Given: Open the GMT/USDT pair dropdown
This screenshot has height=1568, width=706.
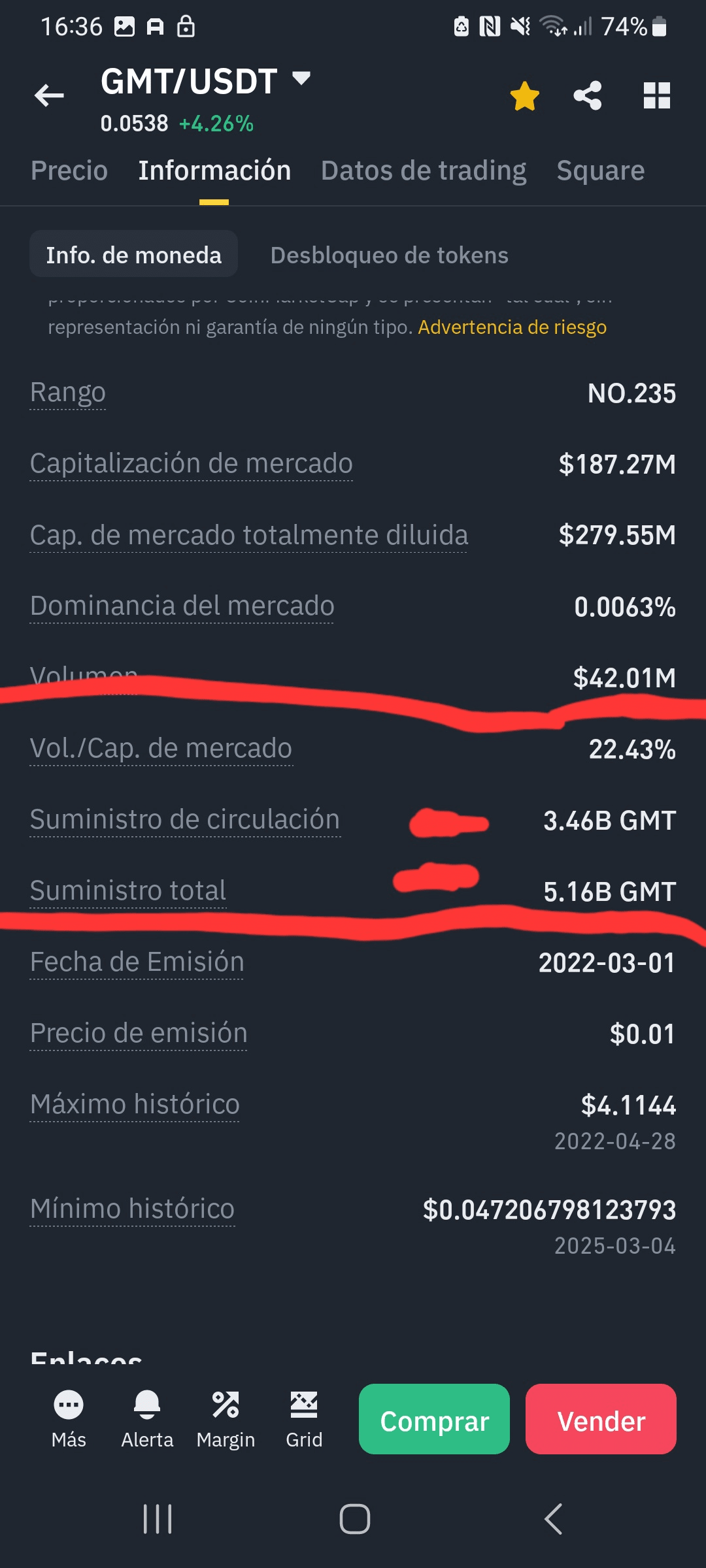Looking at the screenshot, I should [301, 79].
